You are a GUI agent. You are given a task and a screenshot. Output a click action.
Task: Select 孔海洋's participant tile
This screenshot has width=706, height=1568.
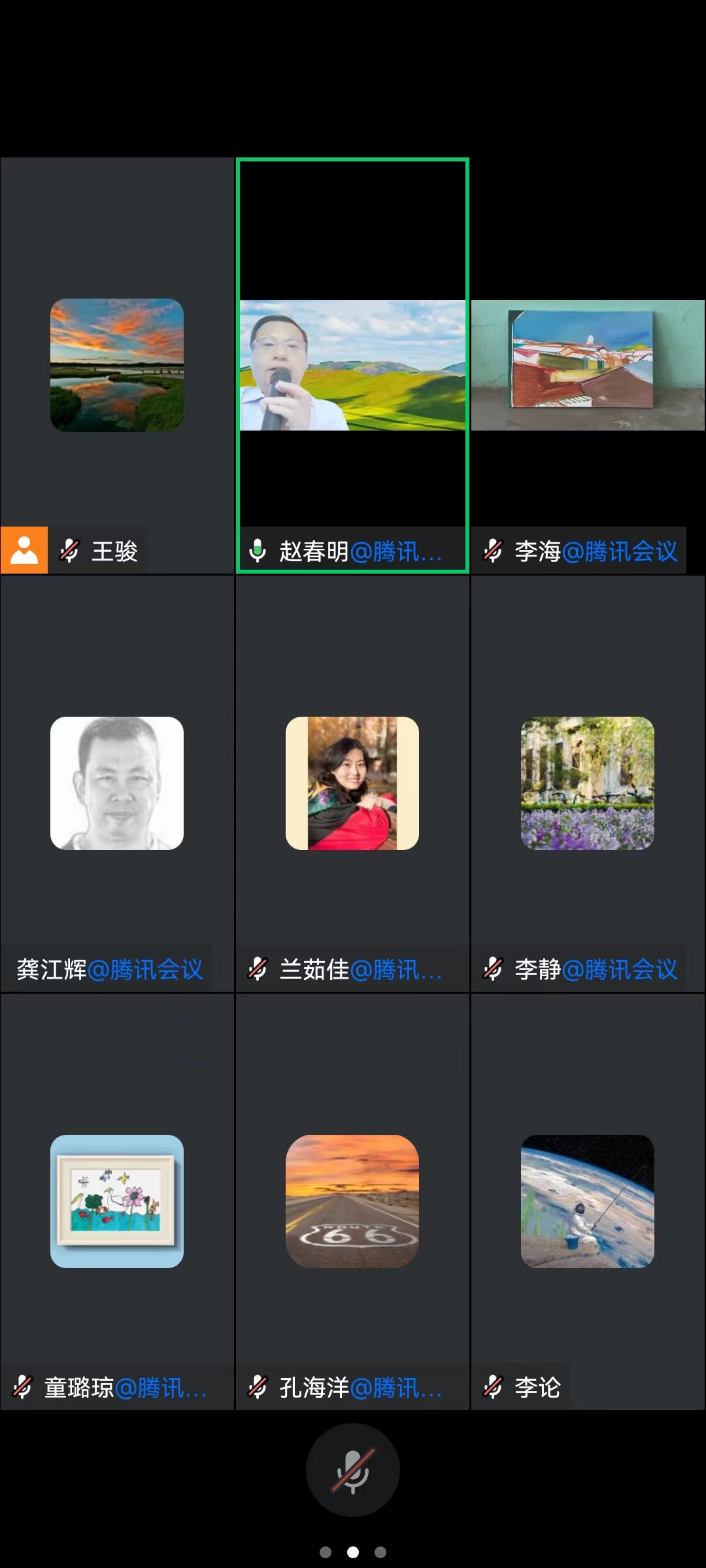tap(352, 1201)
